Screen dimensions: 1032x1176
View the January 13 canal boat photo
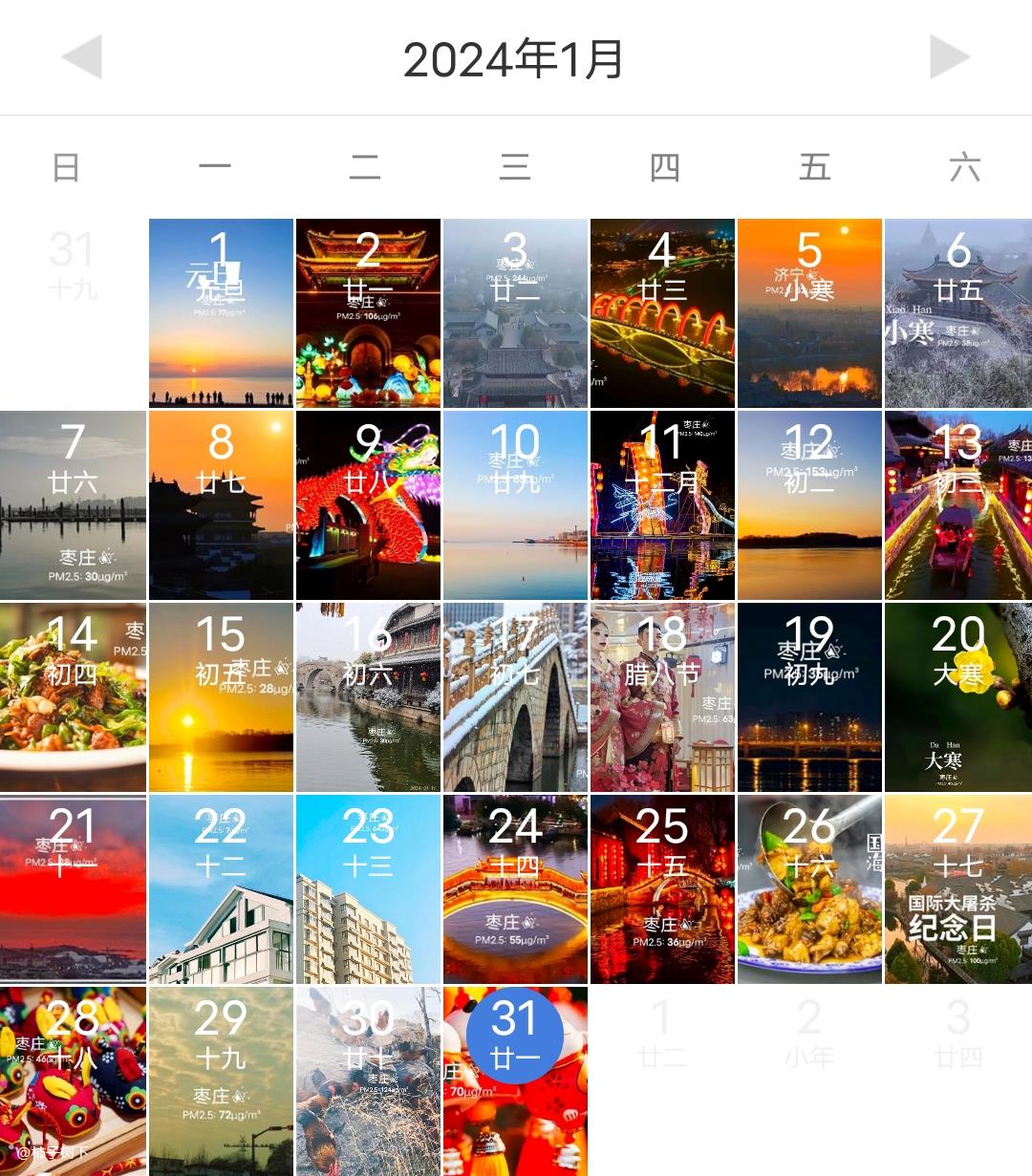(957, 505)
